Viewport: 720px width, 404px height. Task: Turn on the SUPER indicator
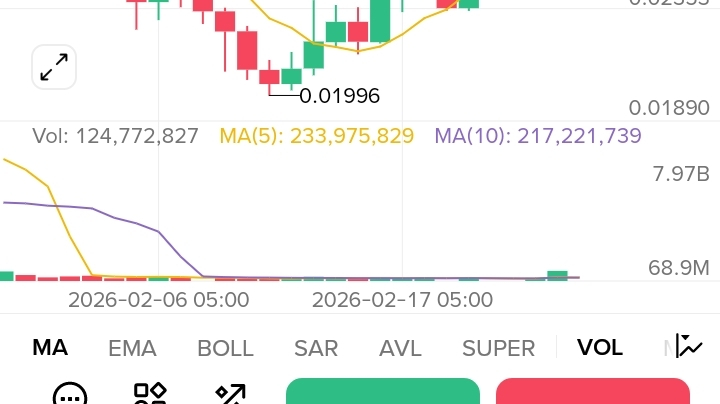tap(498, 348)
